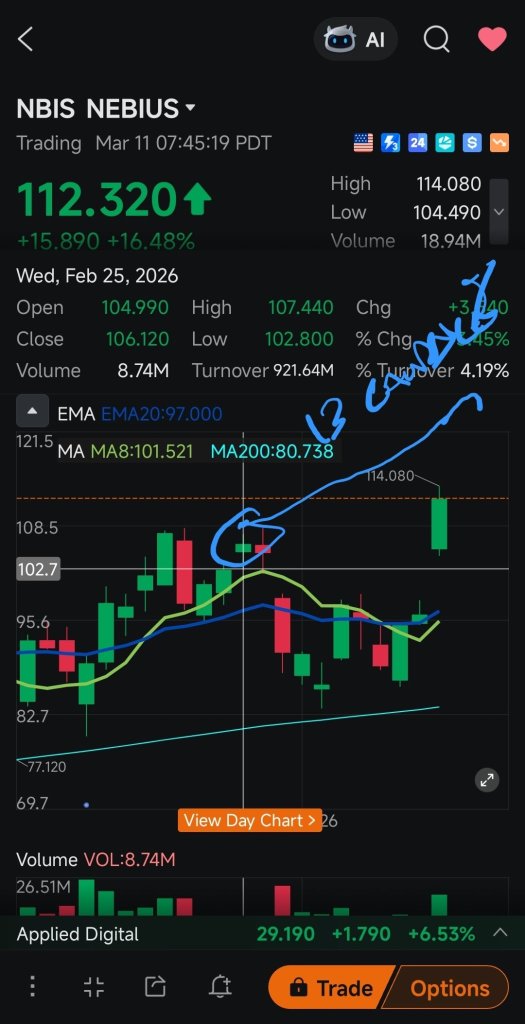Add a price alert bell
The width and height of the screenshot is (525, 1024).
pos(221,986)
